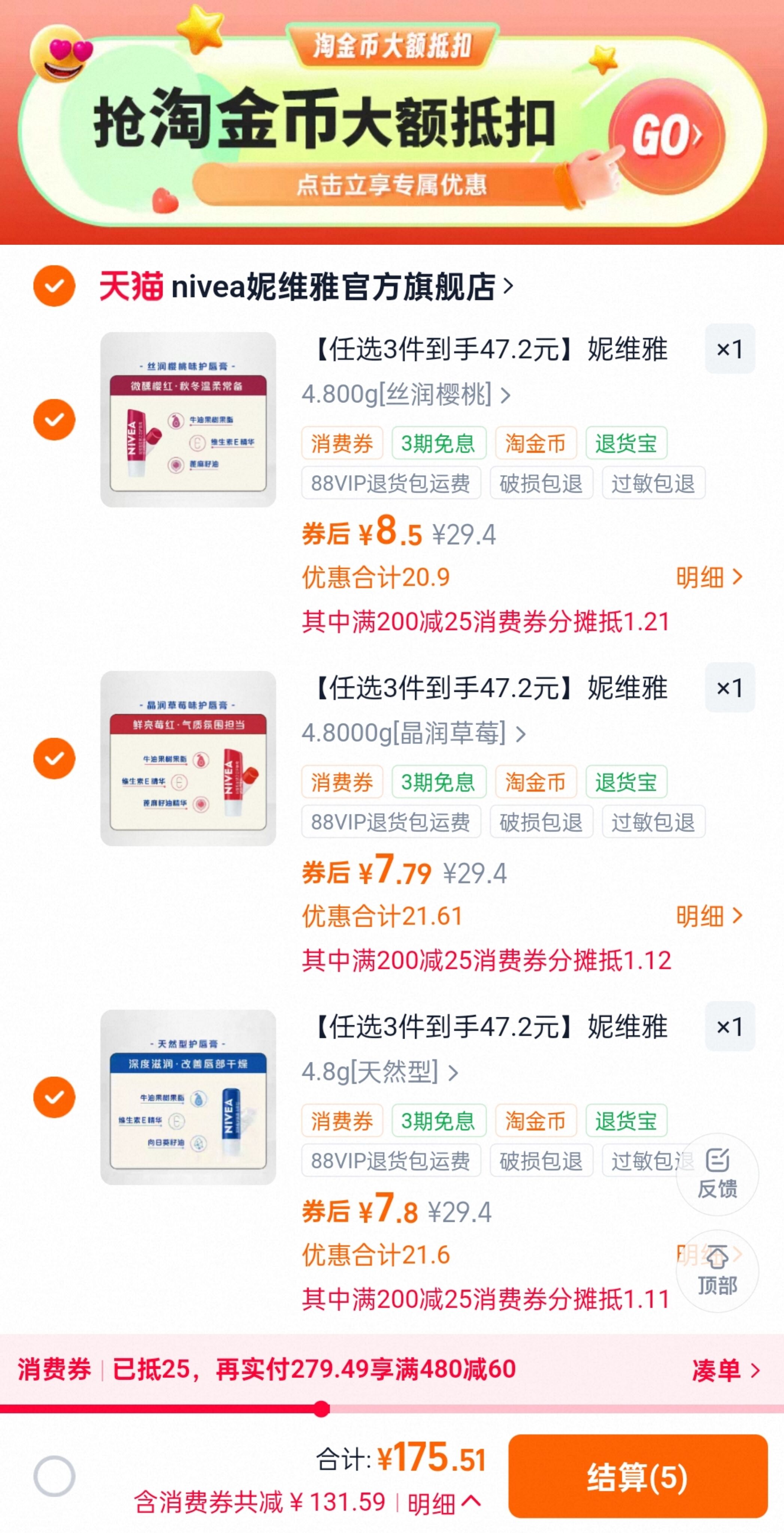
Task: View 明细 for the 优惠合计21.61 discount
Action: click(x=708, y=916)
